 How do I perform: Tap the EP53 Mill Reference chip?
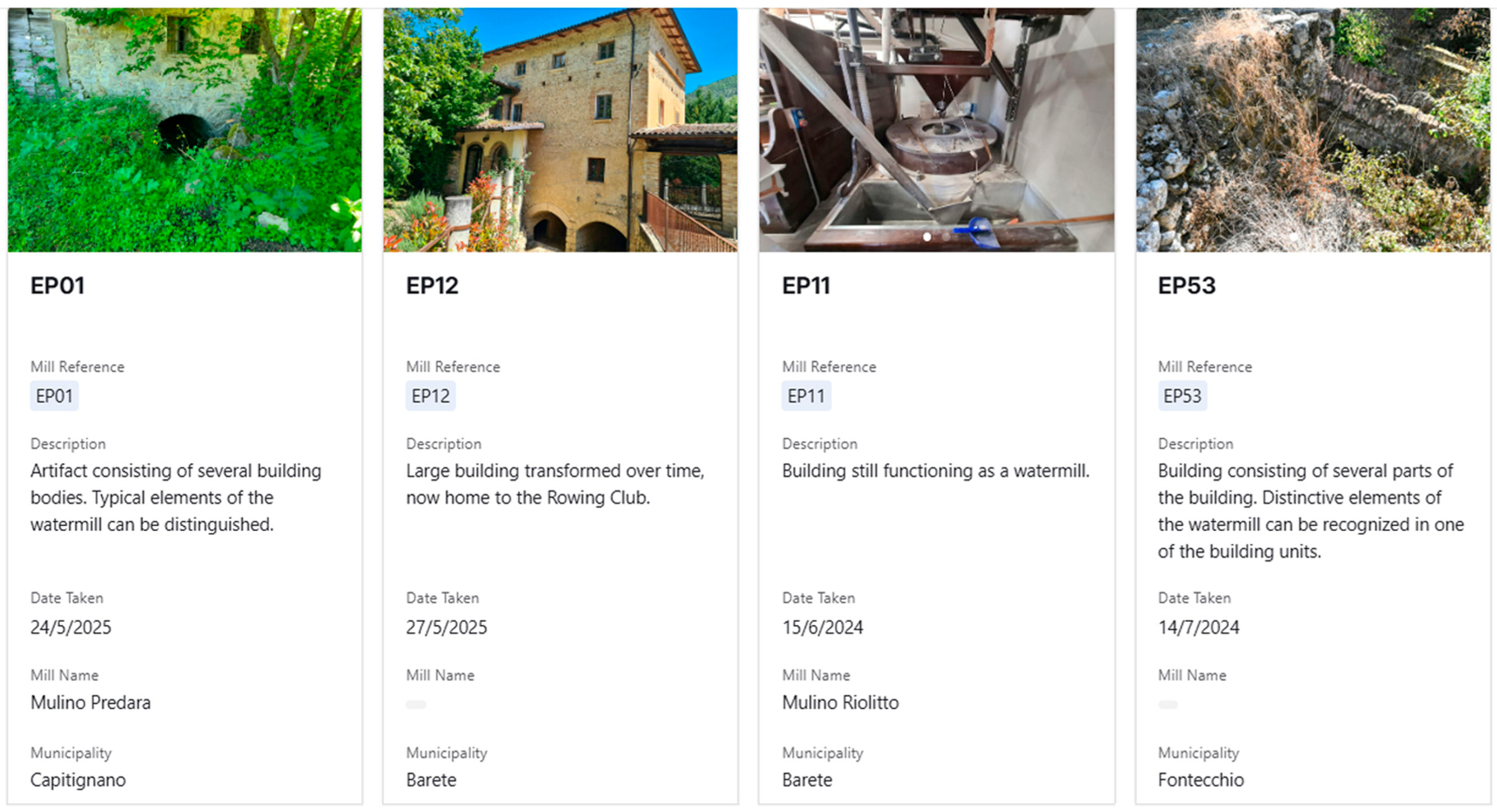1182,396
